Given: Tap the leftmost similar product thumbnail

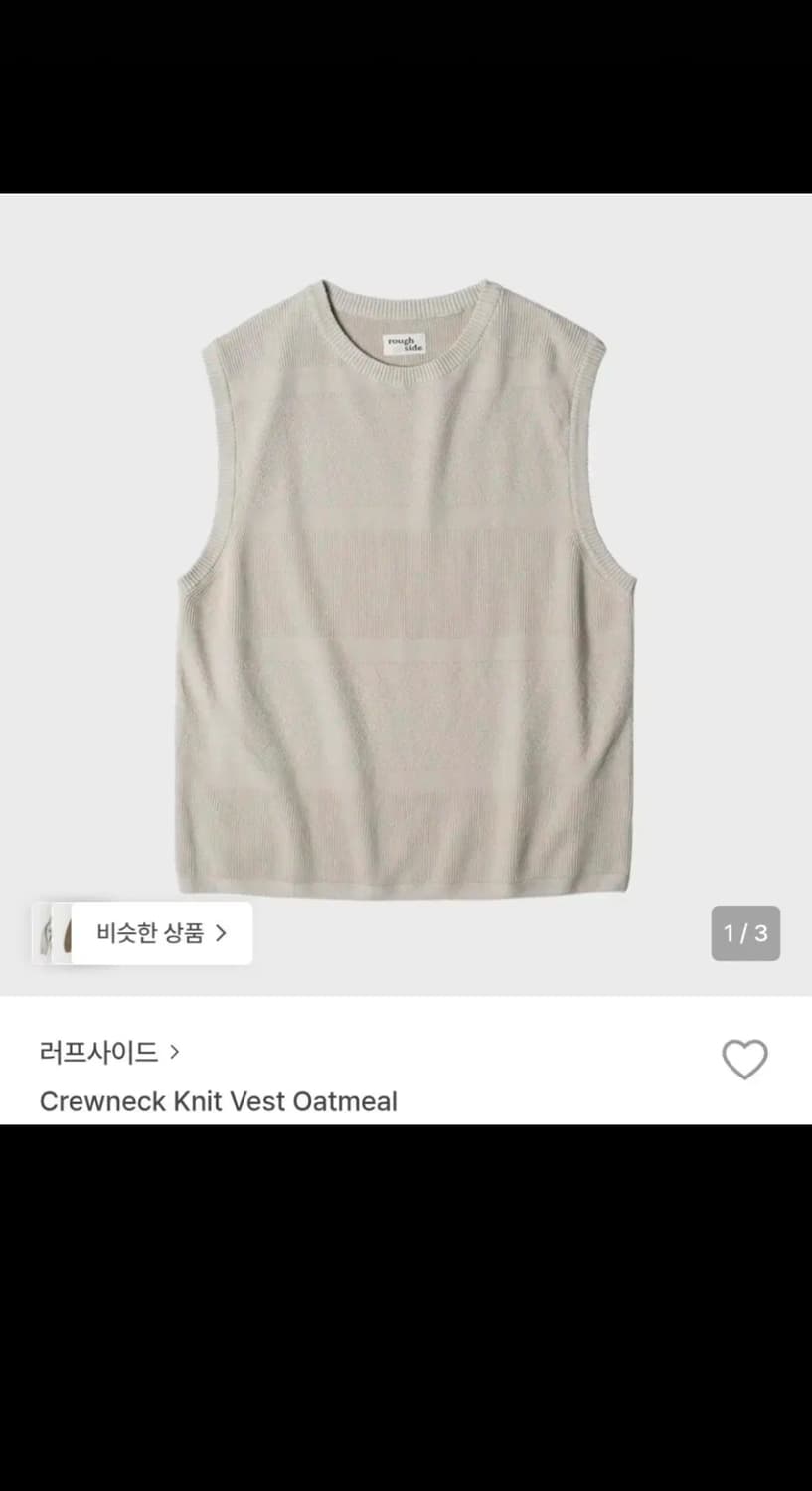Looking at the screenshot, I should pyautogui.click(x=48, y=933).
